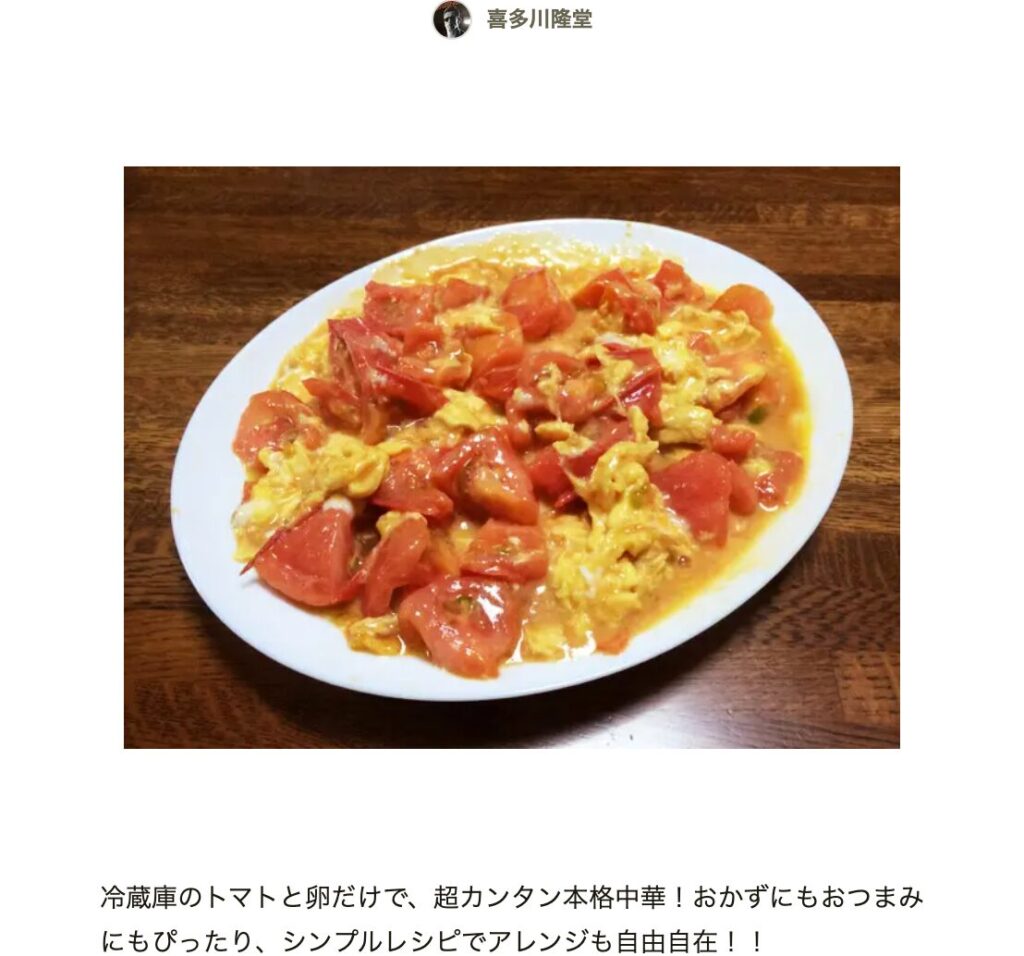Open the tomato and egg dish photo
The height and width of the screenshot is (956, 1024).
(511, 457)
